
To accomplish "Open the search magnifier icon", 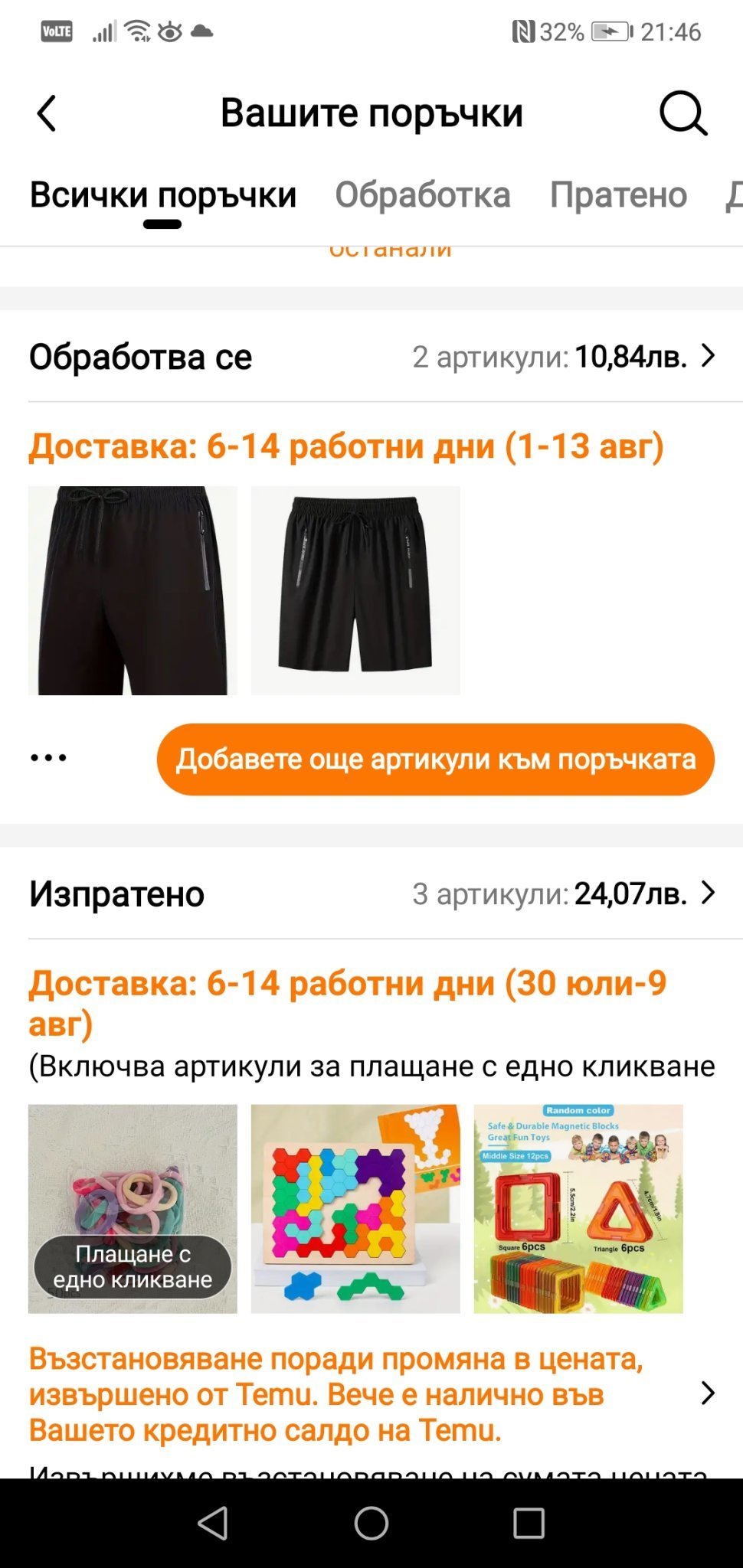I will 682,113.
